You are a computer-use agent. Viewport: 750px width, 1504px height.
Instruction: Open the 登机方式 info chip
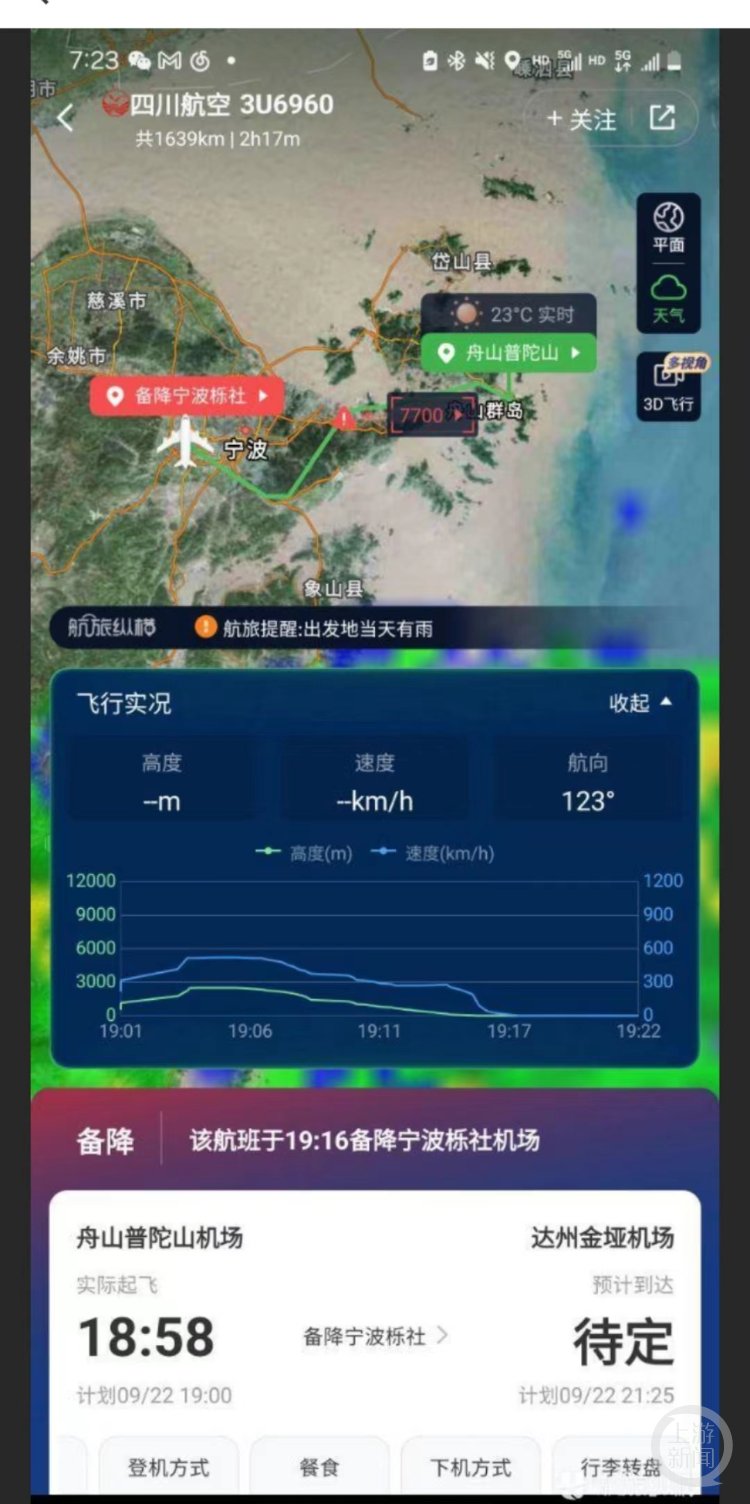168,1468
